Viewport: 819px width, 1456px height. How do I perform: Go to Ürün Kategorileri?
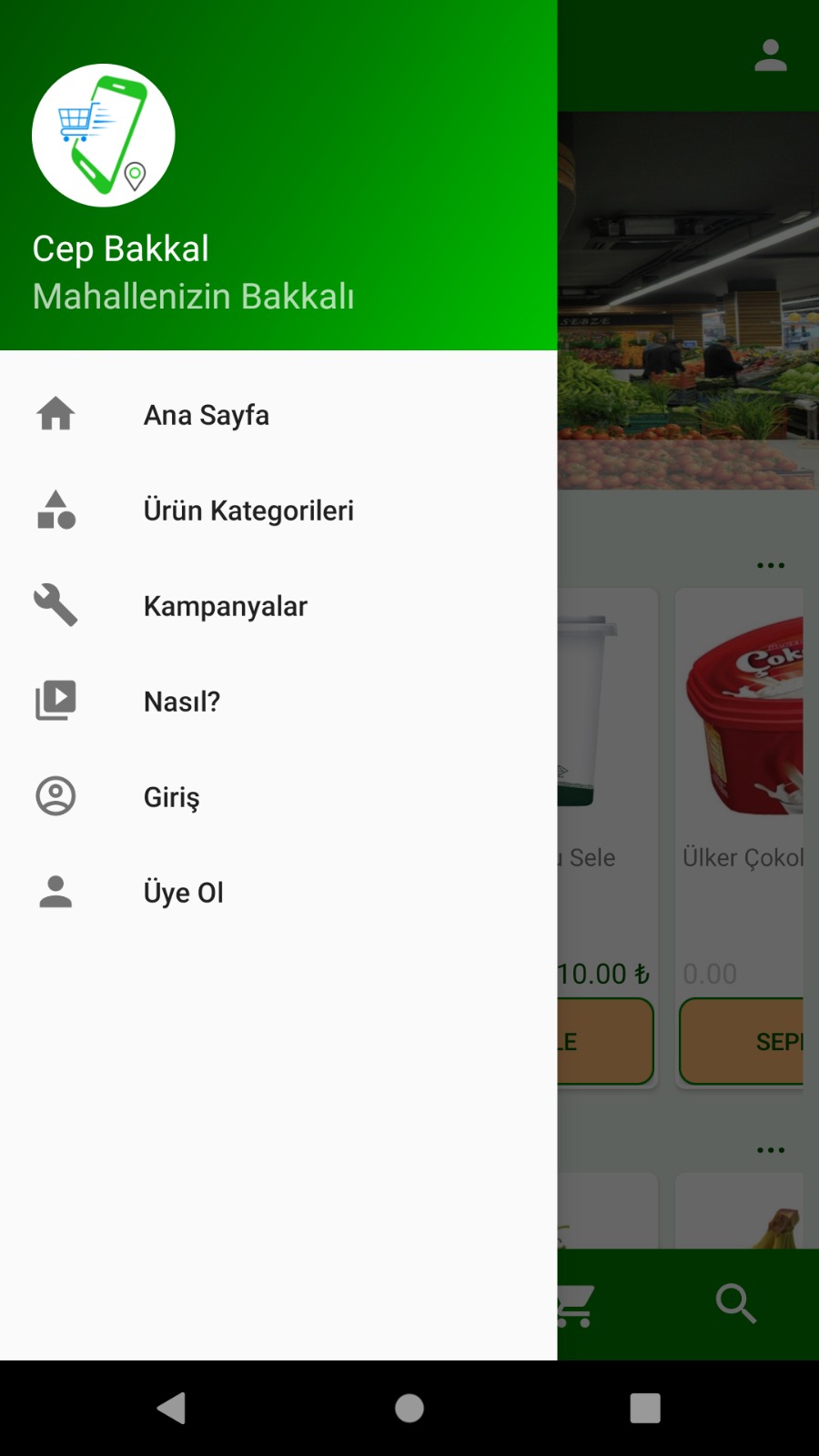pyautogui.click(x=248, y=511)
